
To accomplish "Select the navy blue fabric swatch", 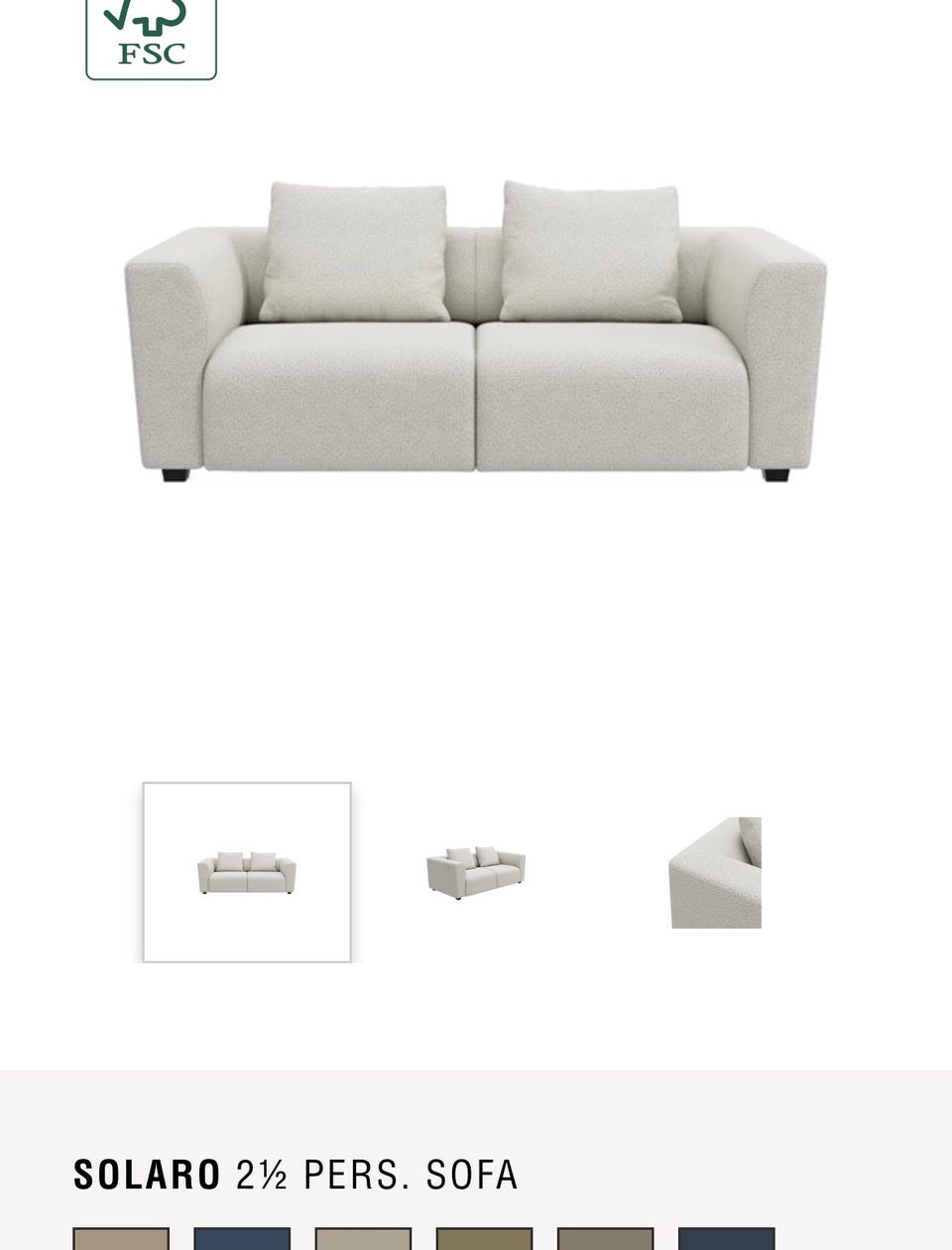I will (241, 1240).
